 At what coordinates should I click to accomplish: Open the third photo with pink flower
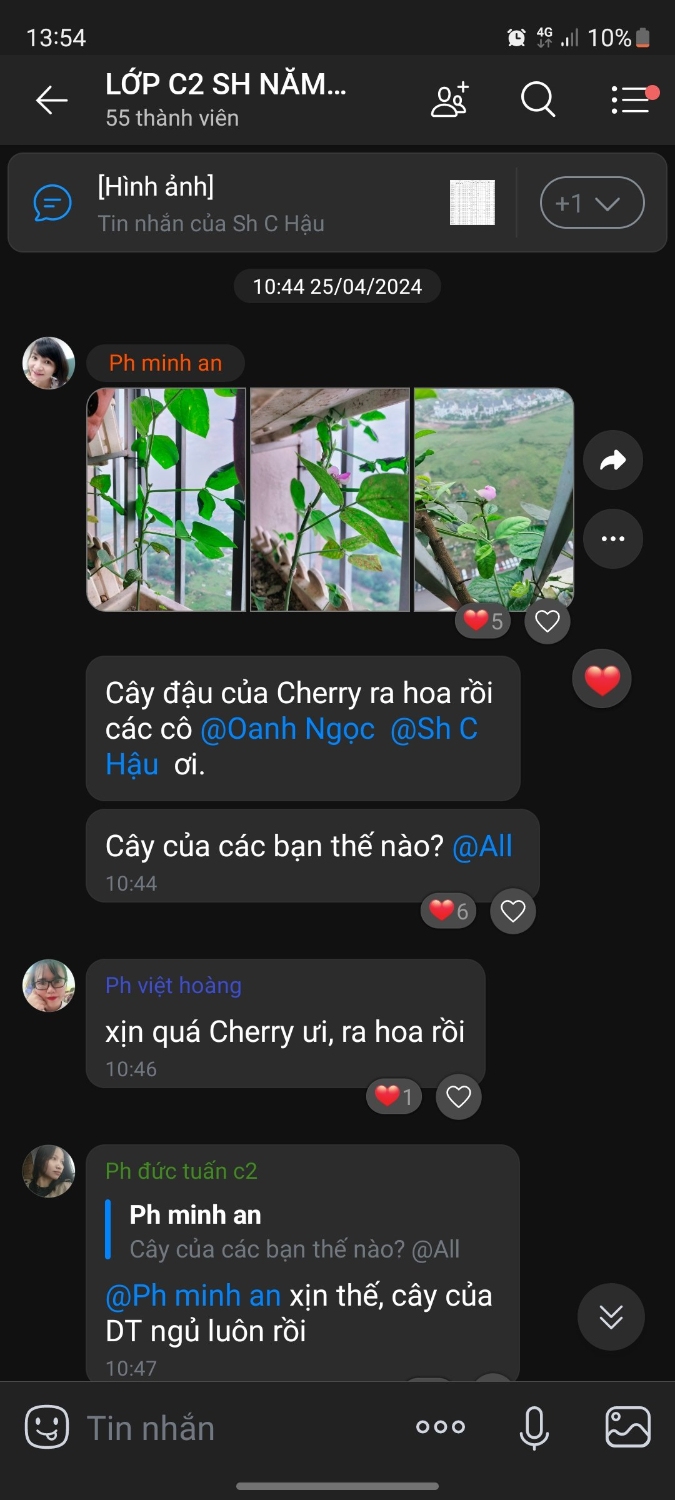click(x=494, y=499)
